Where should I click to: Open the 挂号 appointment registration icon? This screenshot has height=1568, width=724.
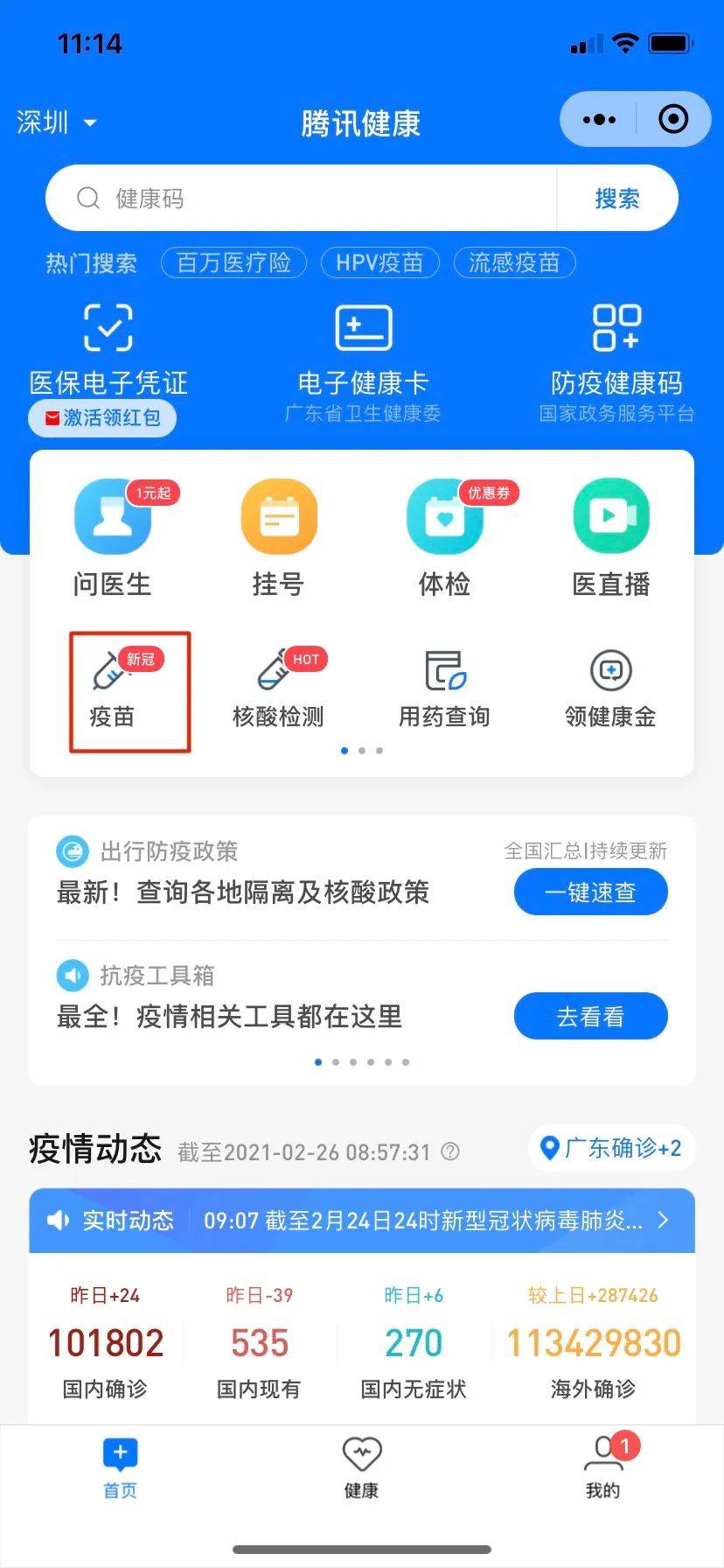(x=278, y=534)
